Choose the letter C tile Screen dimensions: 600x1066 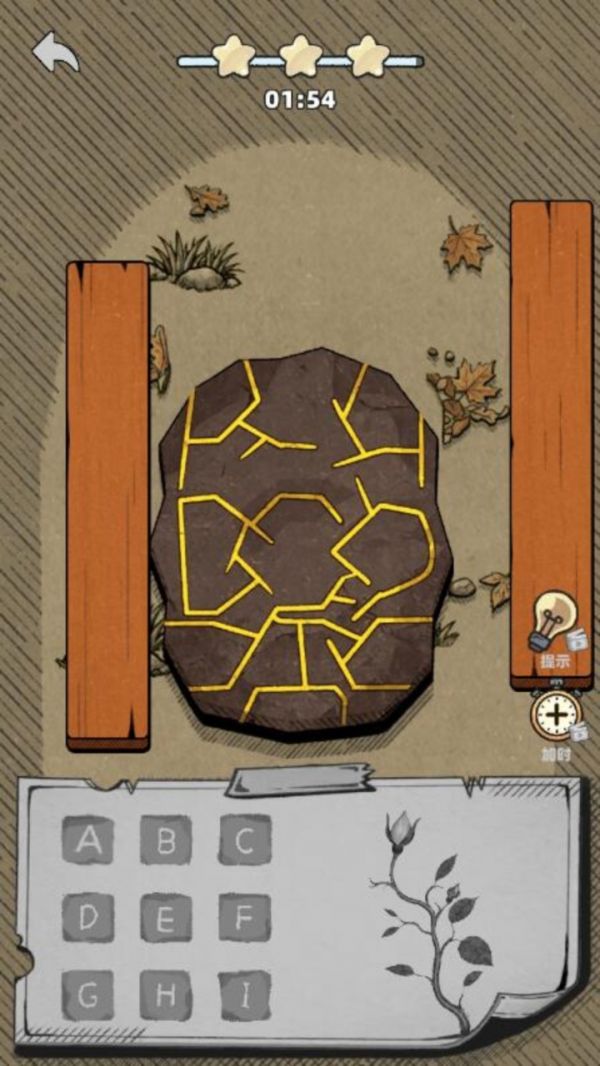[245, 840]
